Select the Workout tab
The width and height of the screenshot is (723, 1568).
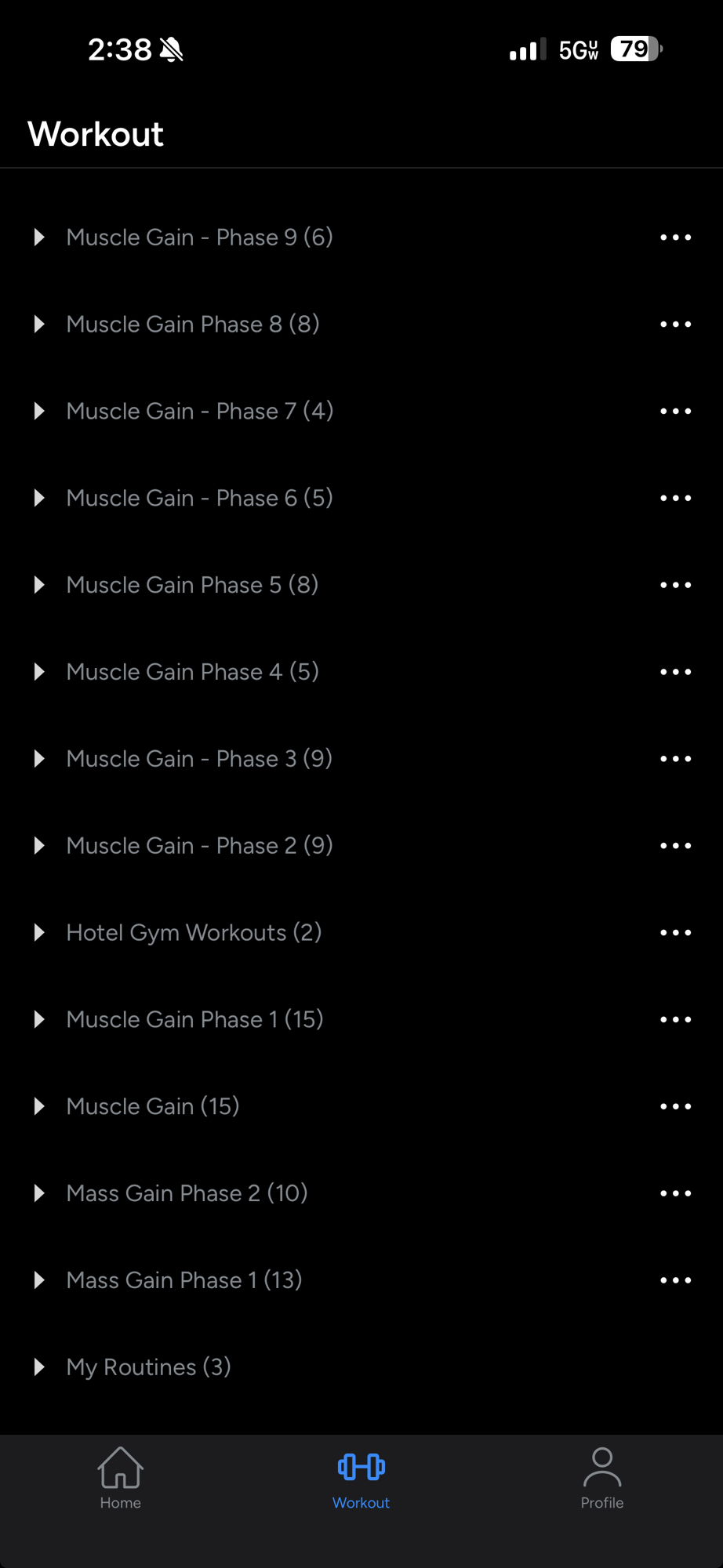(x=361, y=1479)
